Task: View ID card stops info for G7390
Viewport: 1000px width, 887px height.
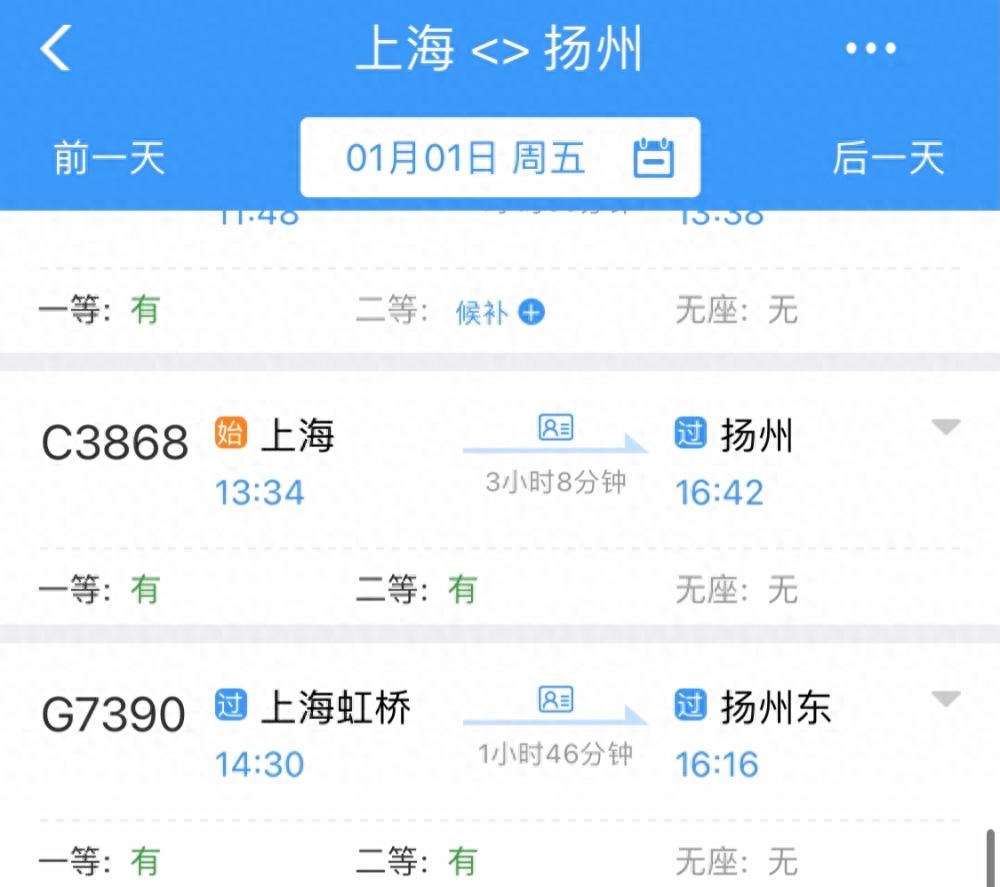Action: click(555, 699)
